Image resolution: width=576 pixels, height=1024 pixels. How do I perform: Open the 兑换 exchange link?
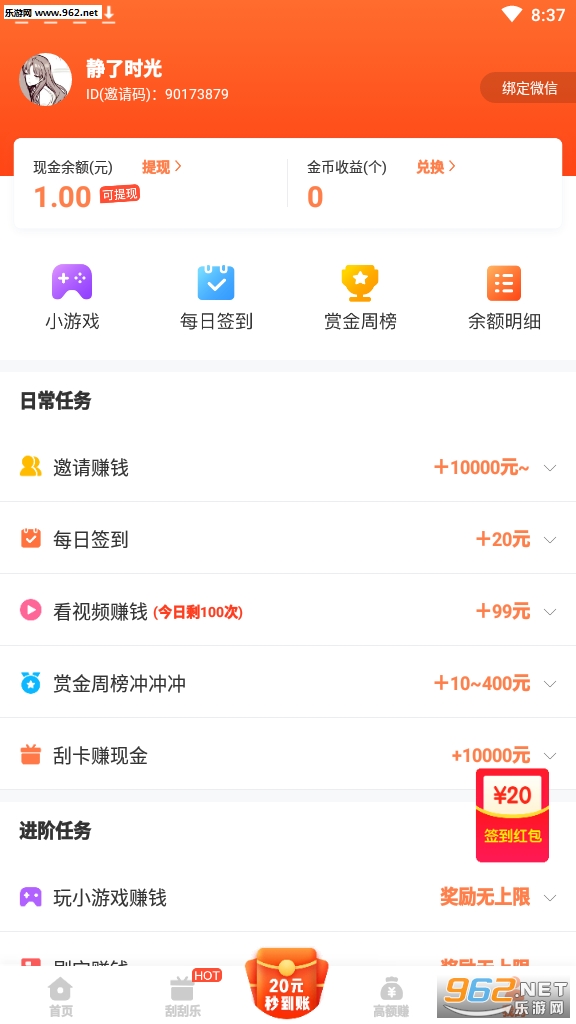[436, 167]
